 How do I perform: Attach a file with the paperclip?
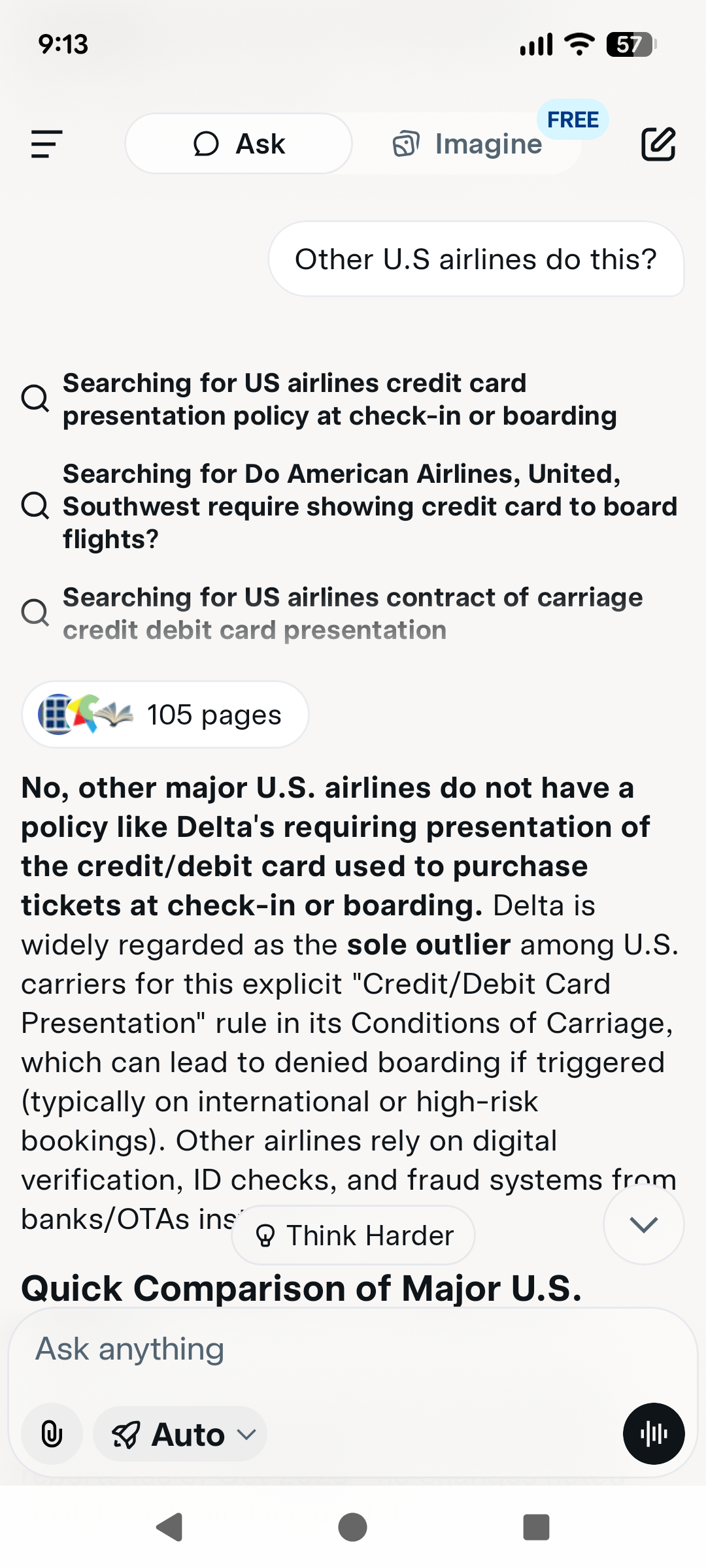[x=52, y=1434]
